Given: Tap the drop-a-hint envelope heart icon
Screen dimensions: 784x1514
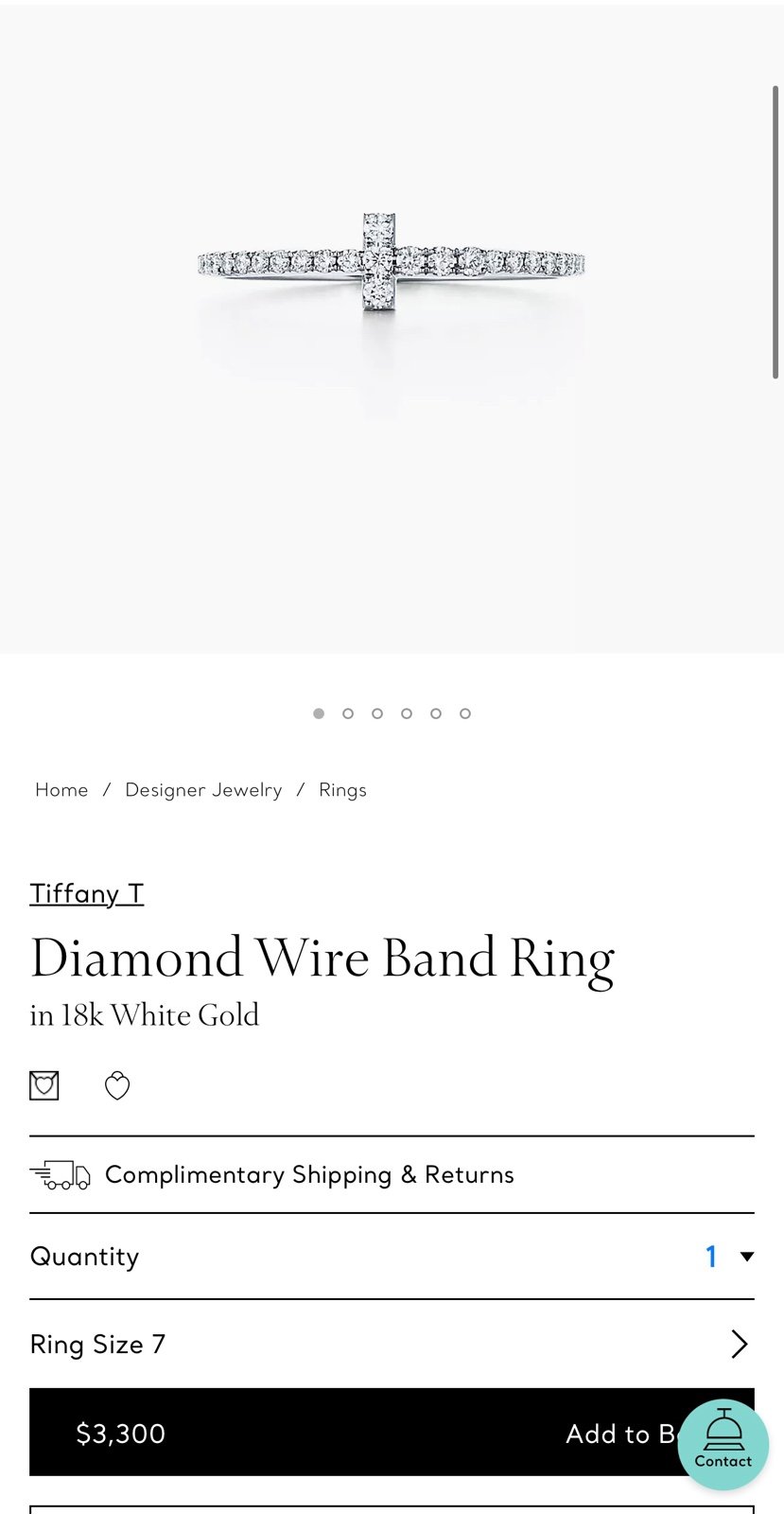Looking at the screenshot, I should (44, 1085).
